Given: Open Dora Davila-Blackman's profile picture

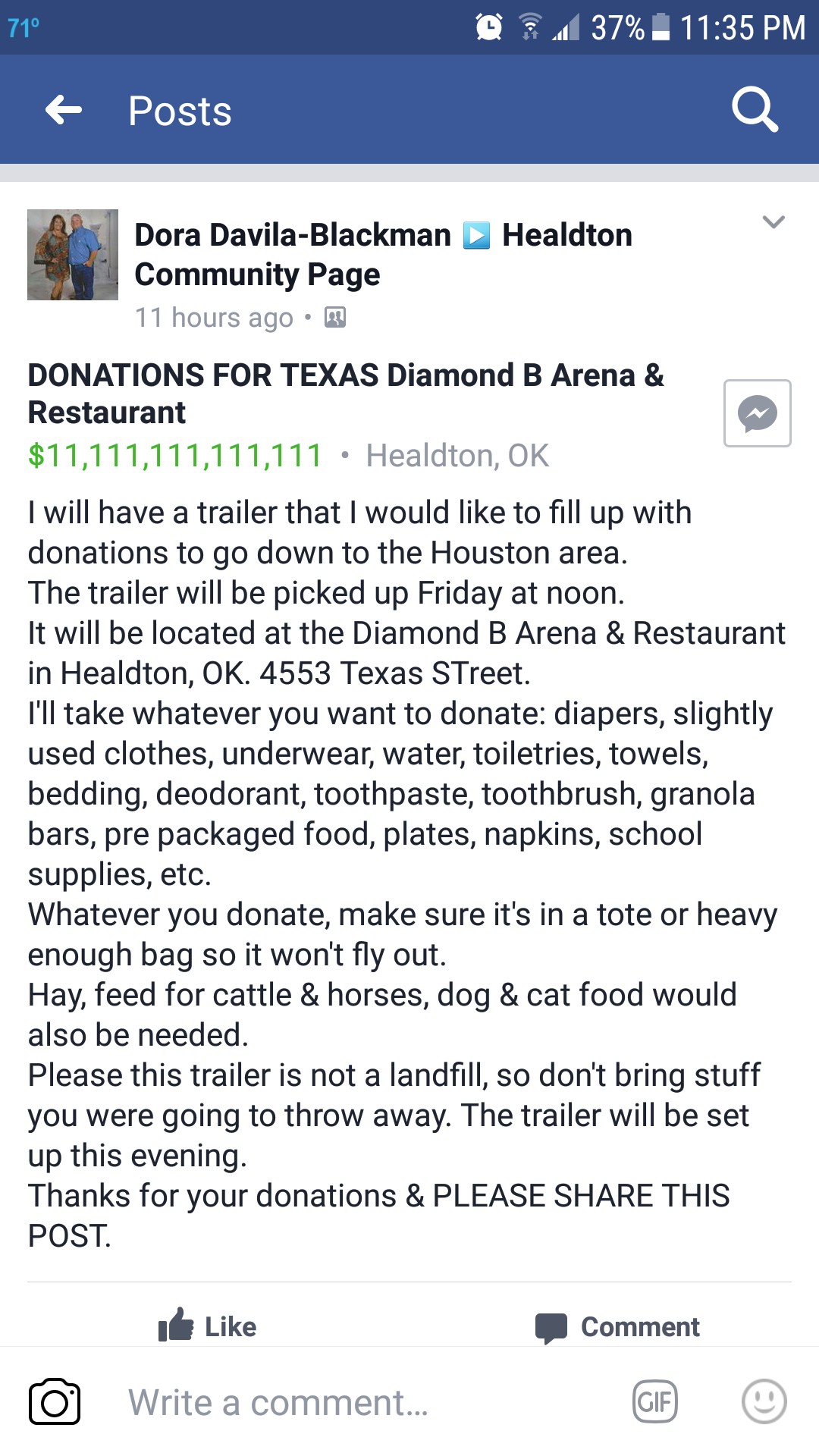Looking at the screenshot, I should click(73, 255).
